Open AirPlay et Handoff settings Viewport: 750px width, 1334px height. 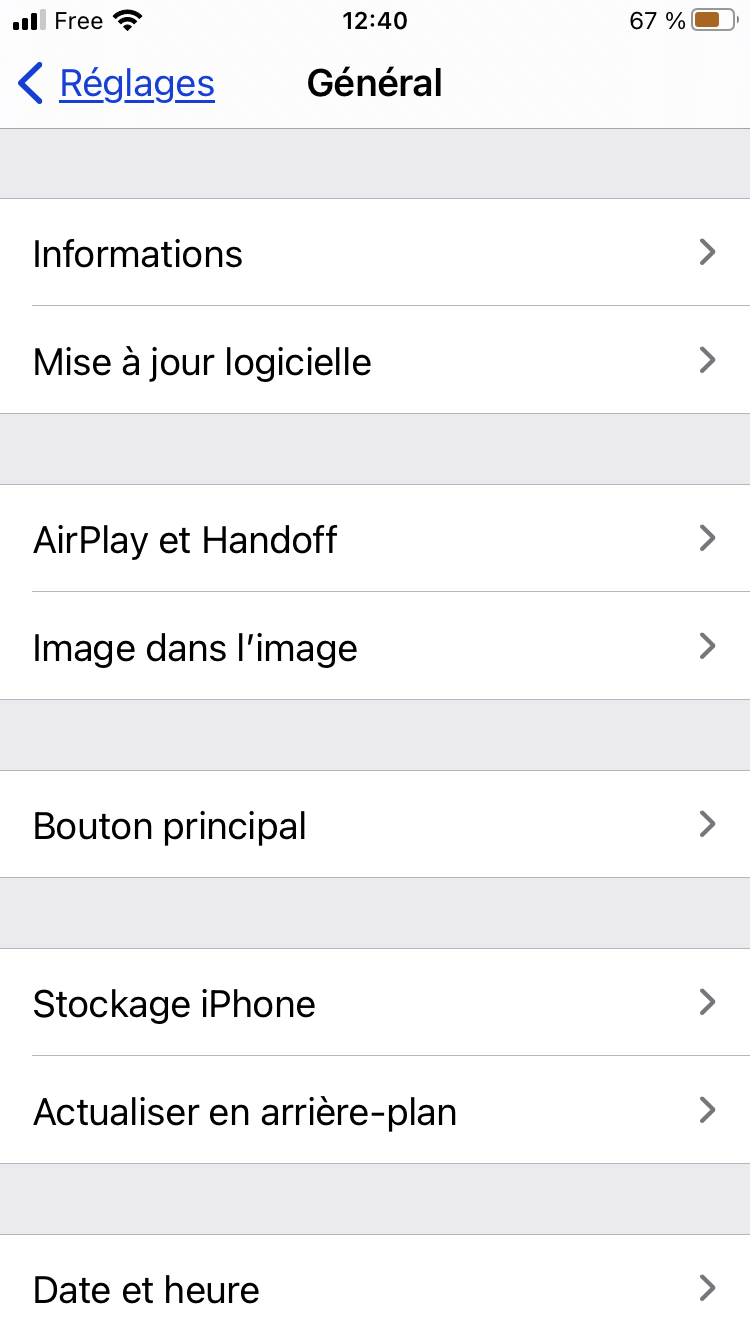coord(375,540)
